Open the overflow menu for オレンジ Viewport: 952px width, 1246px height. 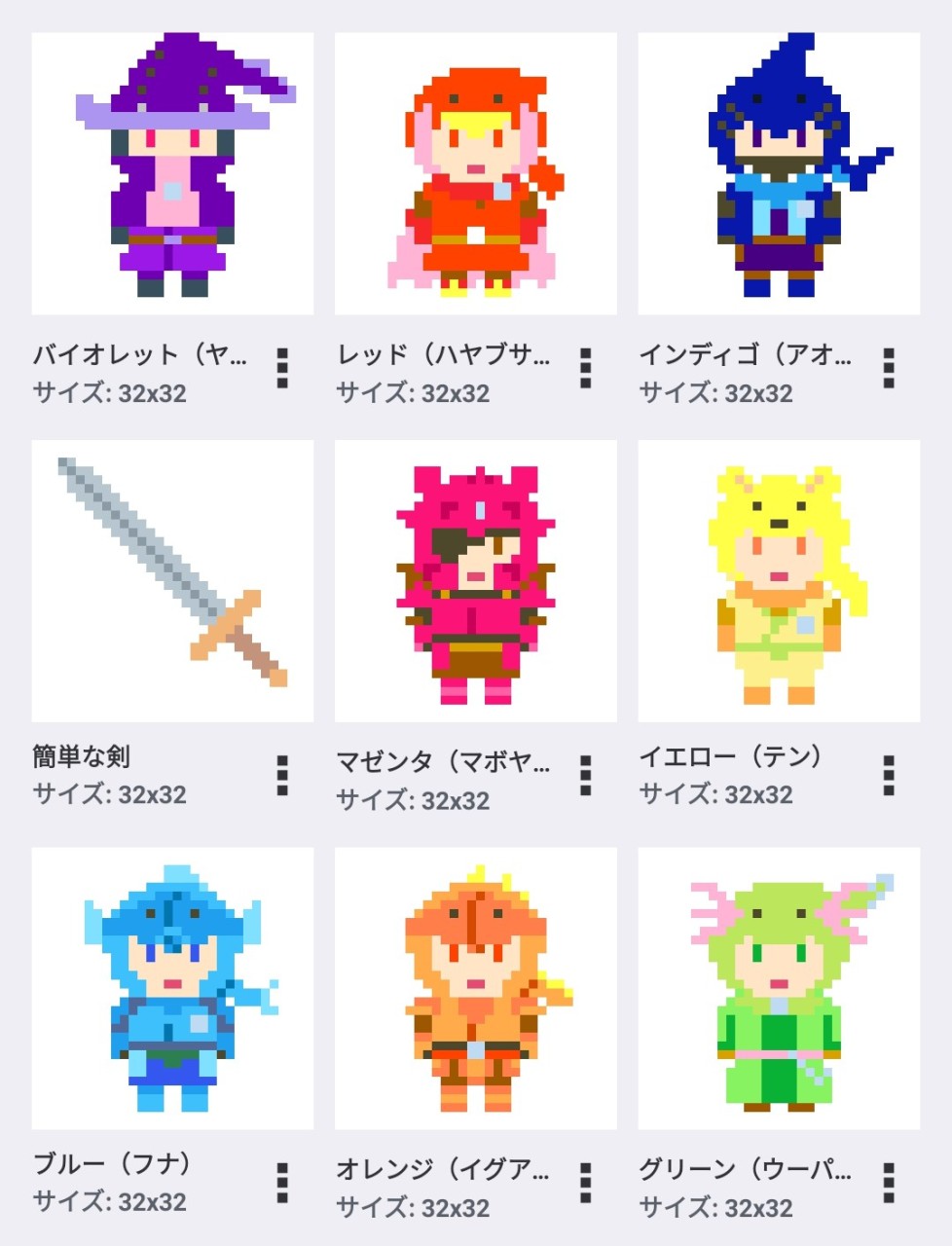tap(585, 1182)
